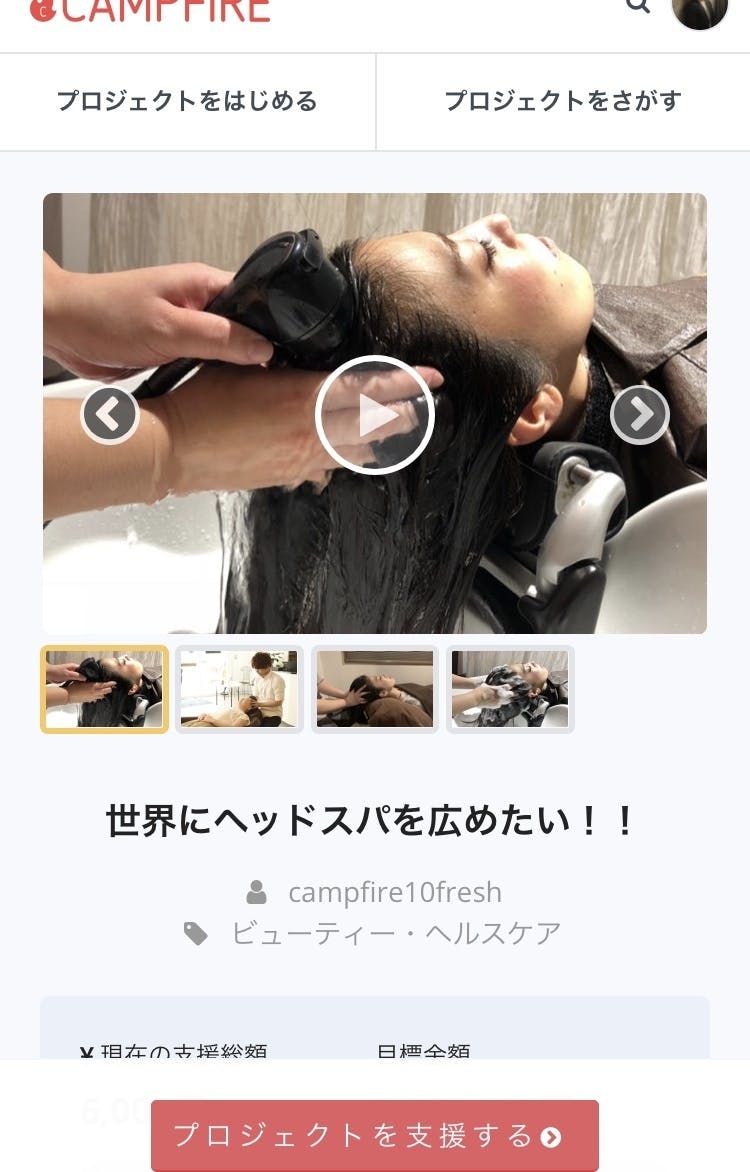Open the search magnifier icon

(x=637, y=6)
